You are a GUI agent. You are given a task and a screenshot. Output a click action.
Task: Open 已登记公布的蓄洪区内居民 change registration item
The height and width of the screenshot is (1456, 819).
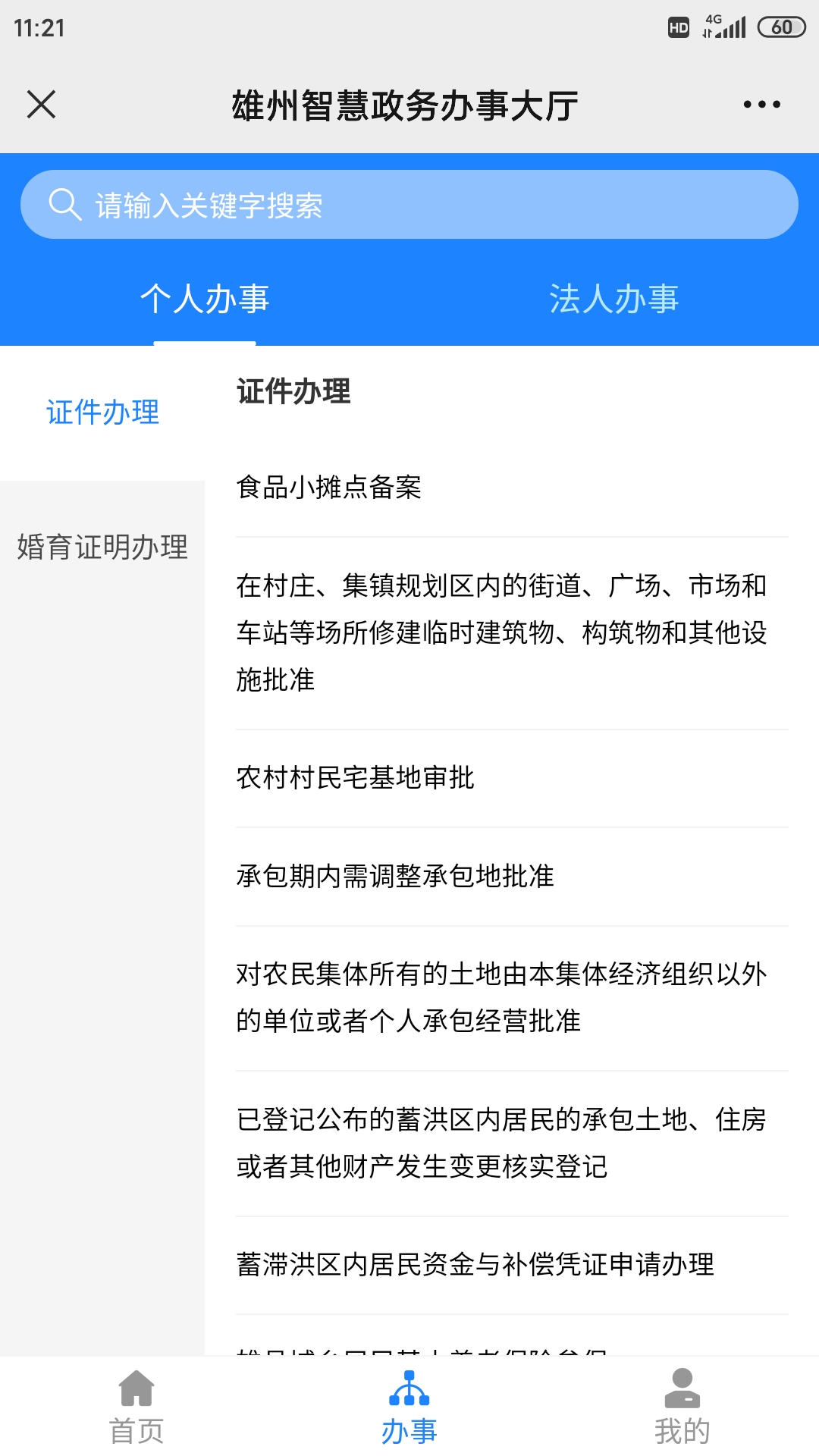[x=500, y=1143]
